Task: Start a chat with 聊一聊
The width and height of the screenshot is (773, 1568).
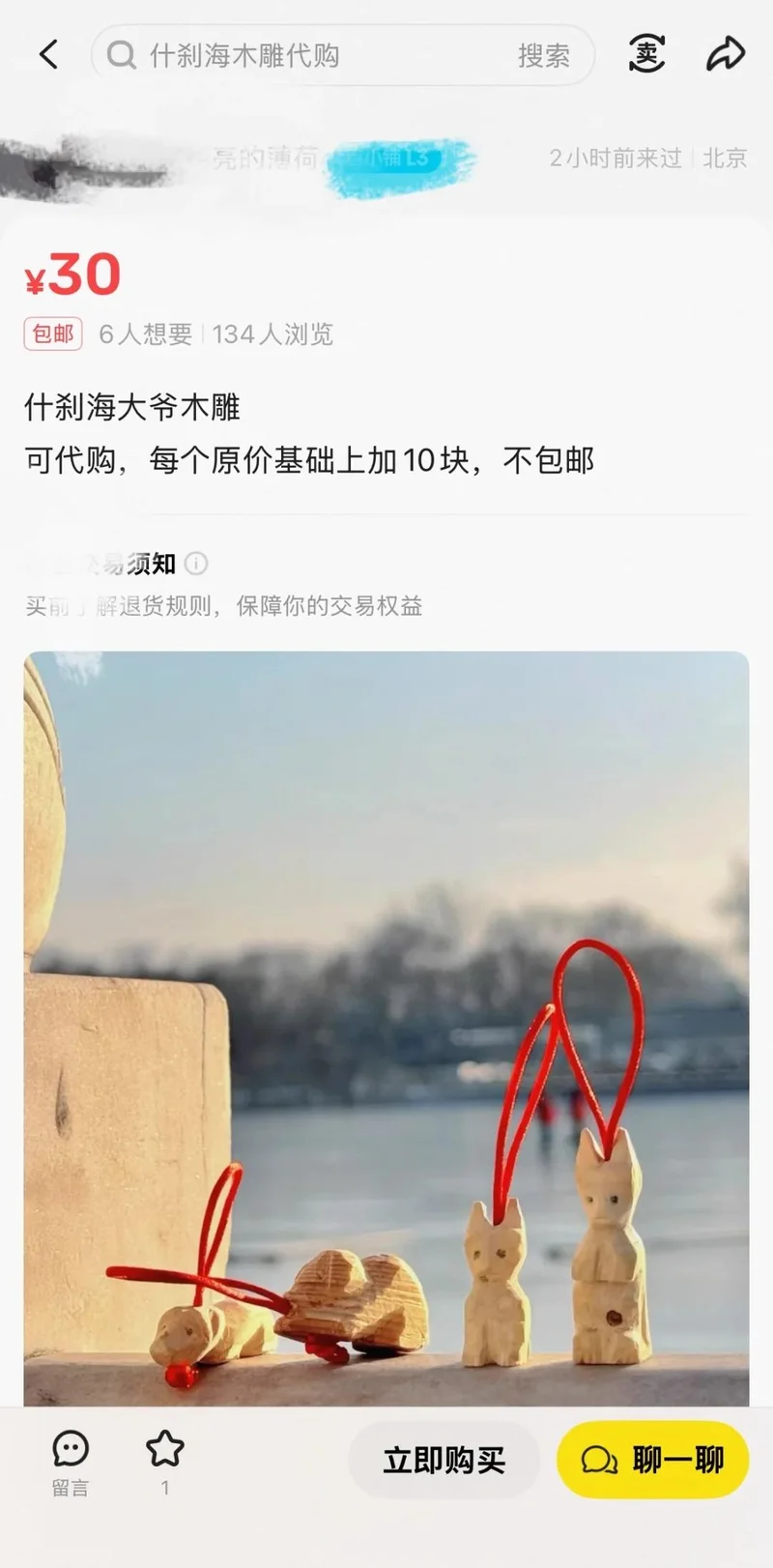Action: [x=652, y=1460]
